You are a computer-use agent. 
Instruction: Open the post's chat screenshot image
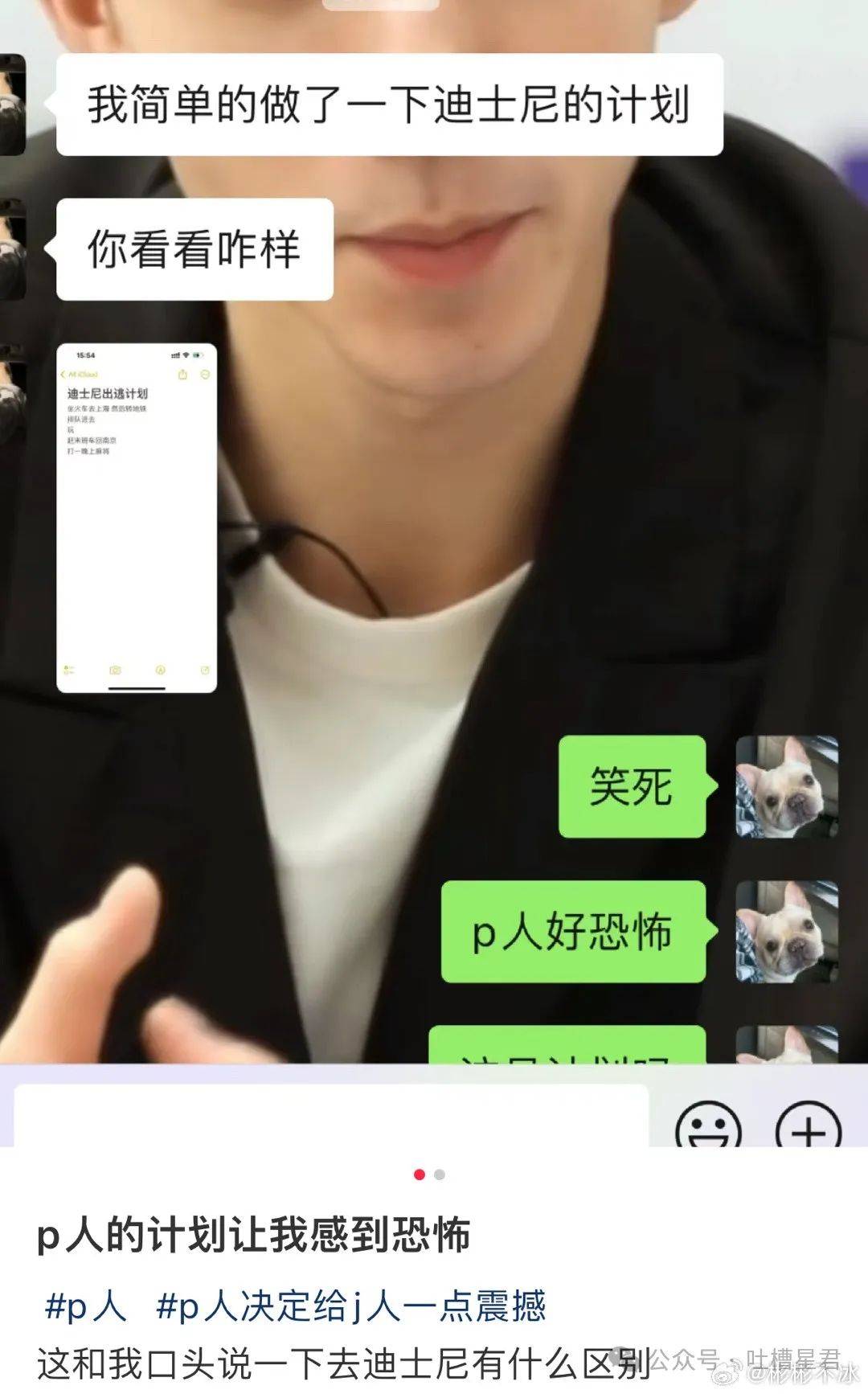[x=434, y=563]
